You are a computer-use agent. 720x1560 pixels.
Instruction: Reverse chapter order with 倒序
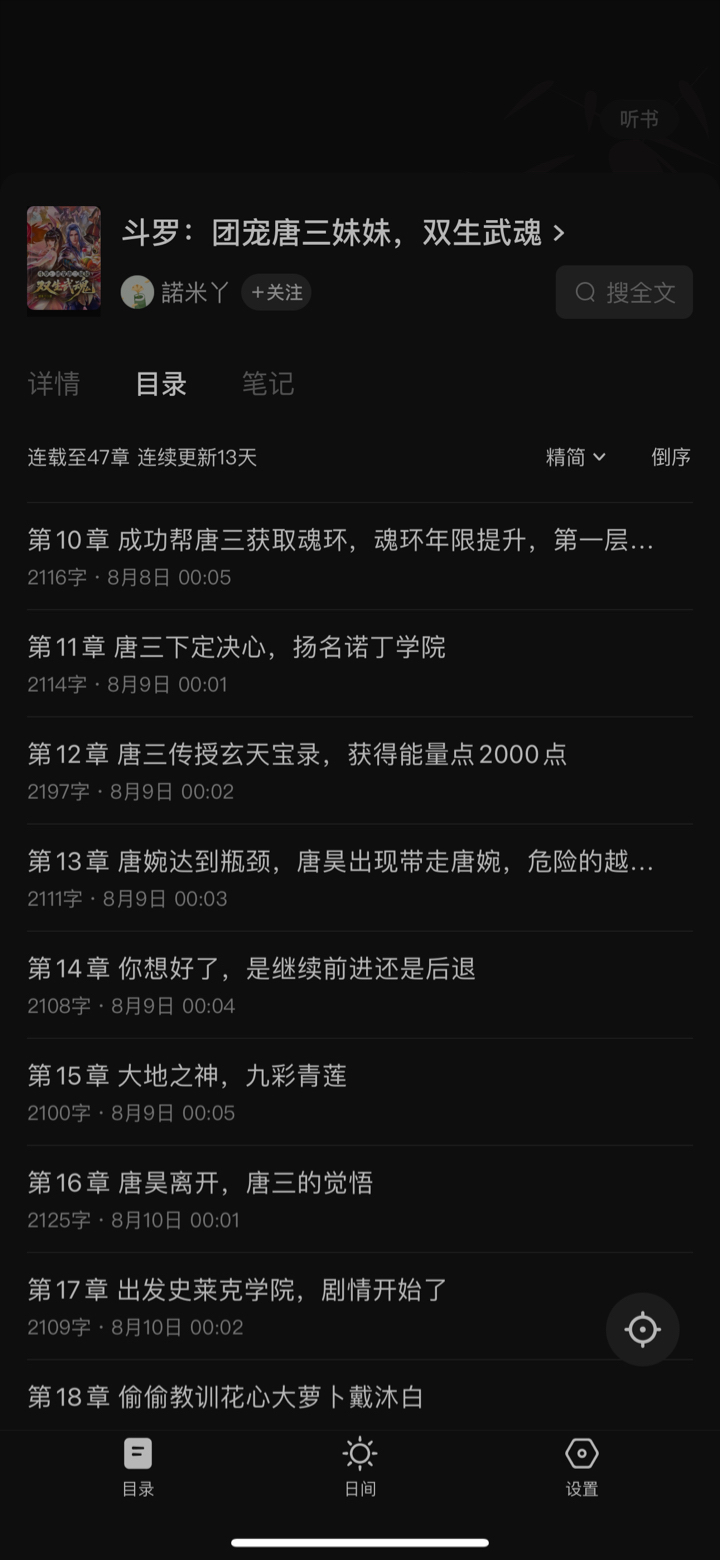coord(671,457)
